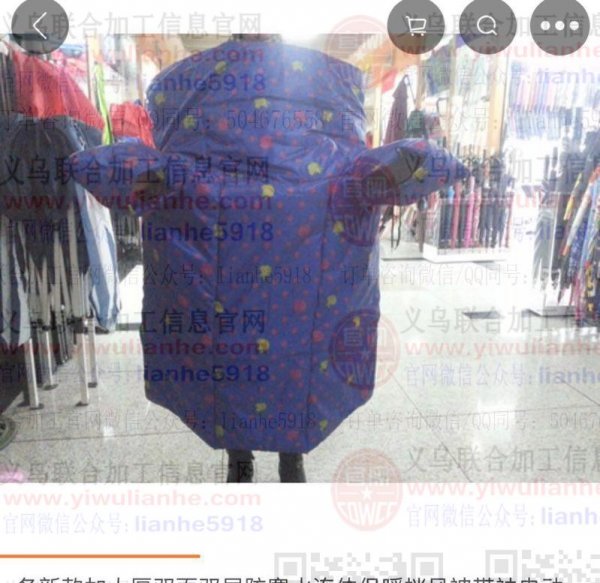Search within the shop
The image size is (600, 583).
point(487,26)
